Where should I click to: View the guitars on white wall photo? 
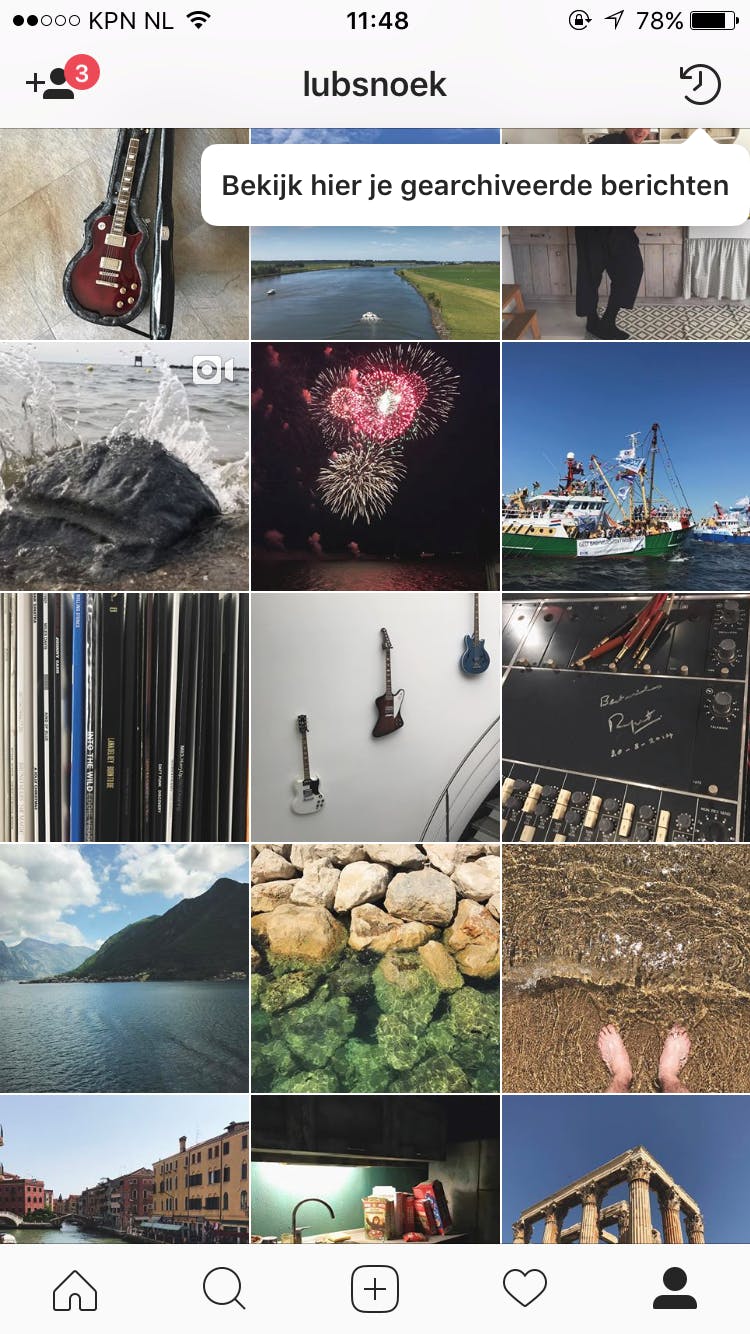(375, 717)
